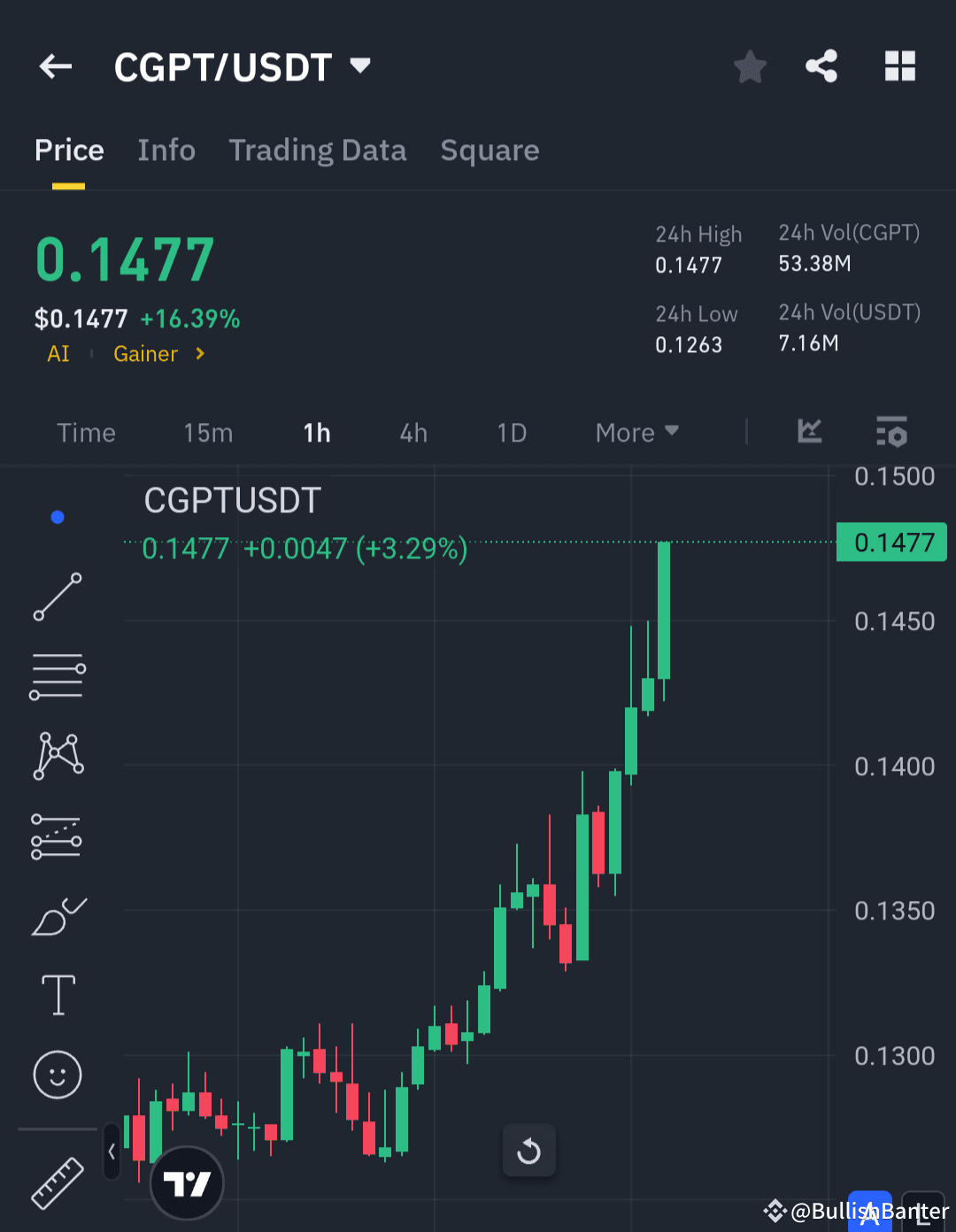Select the trend line drawing tool
This screenshot has width=956, height=1232.
(x=57, y=597)
